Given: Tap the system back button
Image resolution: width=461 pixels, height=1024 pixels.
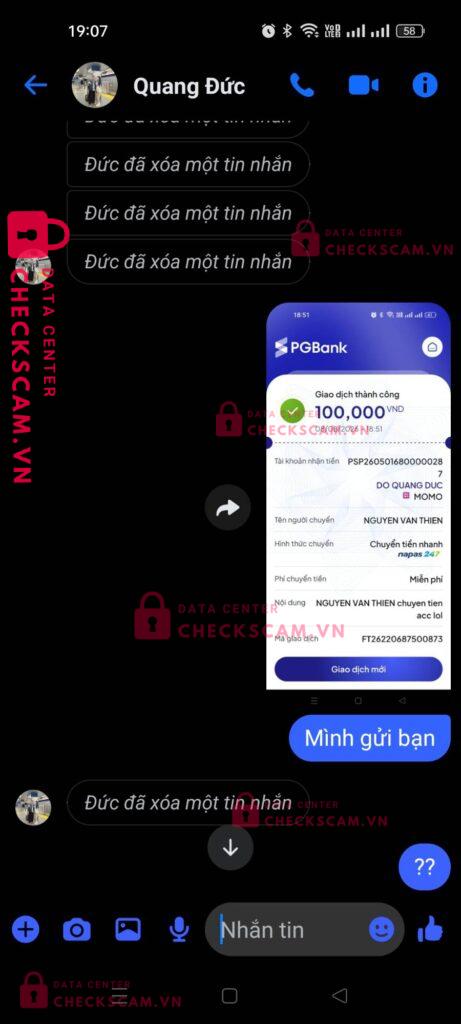Looking at the screenshot, I should [x=339, y=995].
